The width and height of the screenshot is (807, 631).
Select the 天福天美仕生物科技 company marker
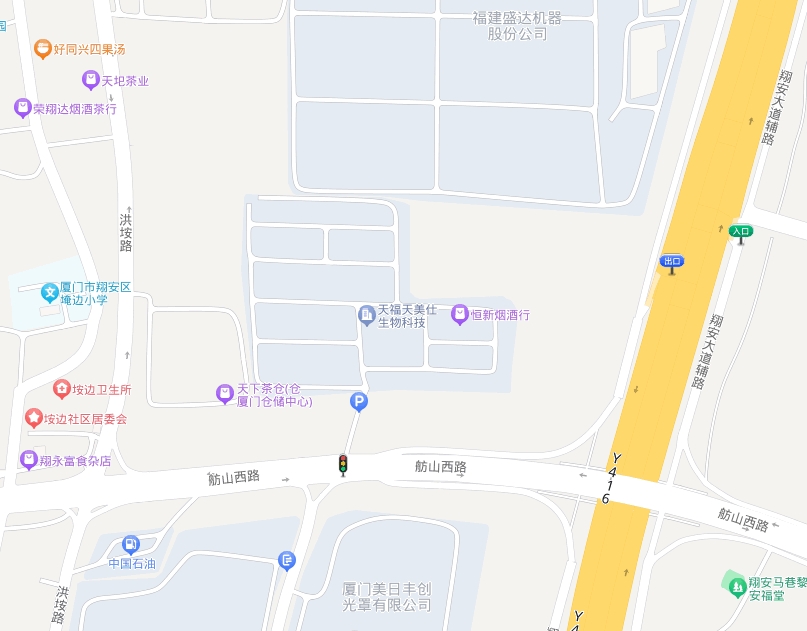point(366,315)
